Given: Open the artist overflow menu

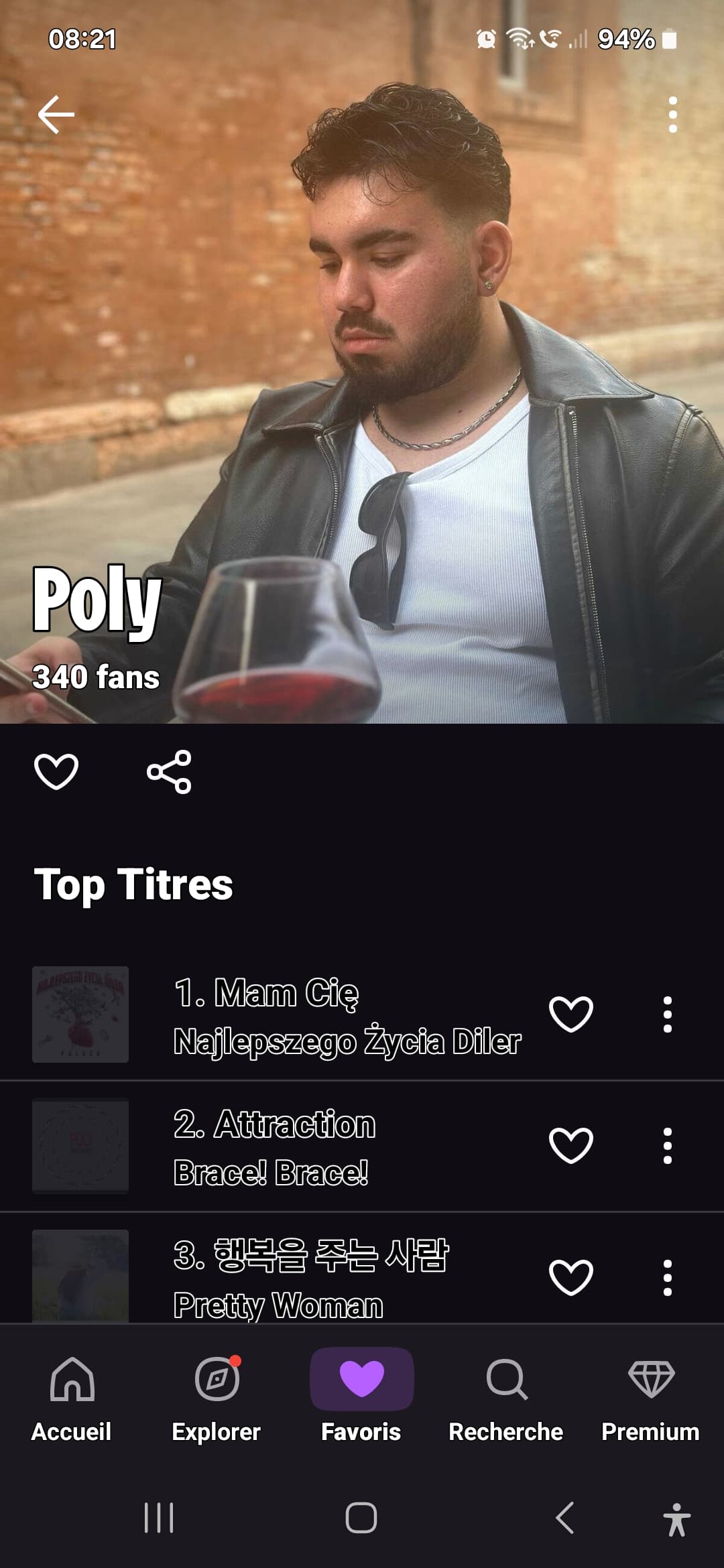Looking at the screenshot, I should [673, 115].
